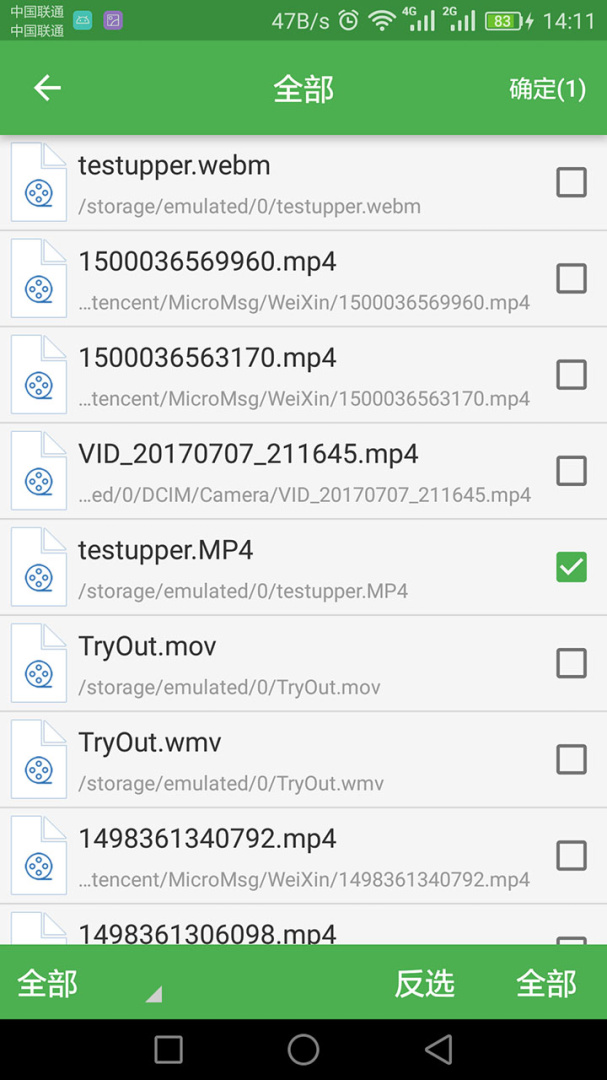Mark VID_20170707_211645.mp4 as selected
The height and width of the screenshot is (1080, 607).
(x=571, y=470)
